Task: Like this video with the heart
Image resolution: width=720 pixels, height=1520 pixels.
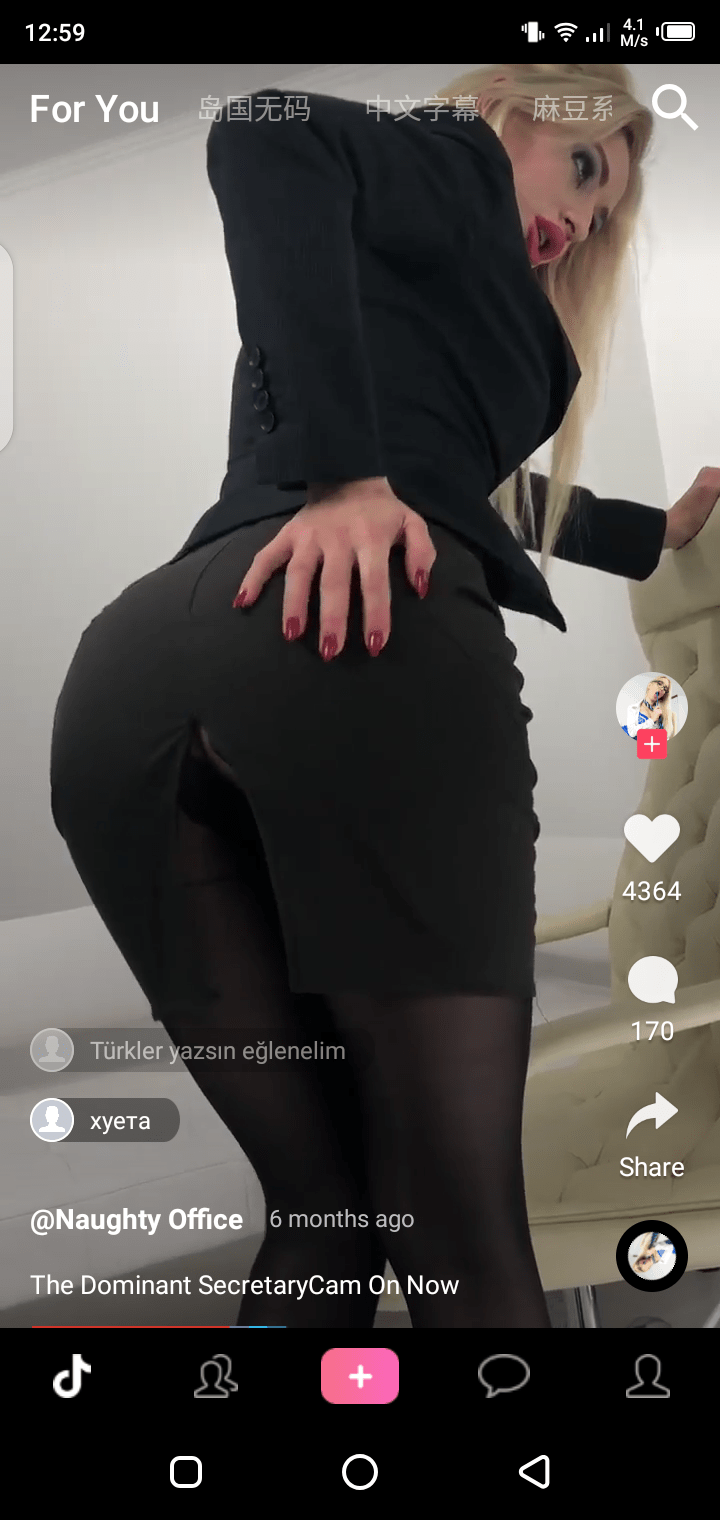Action: (x=652, y=838)
